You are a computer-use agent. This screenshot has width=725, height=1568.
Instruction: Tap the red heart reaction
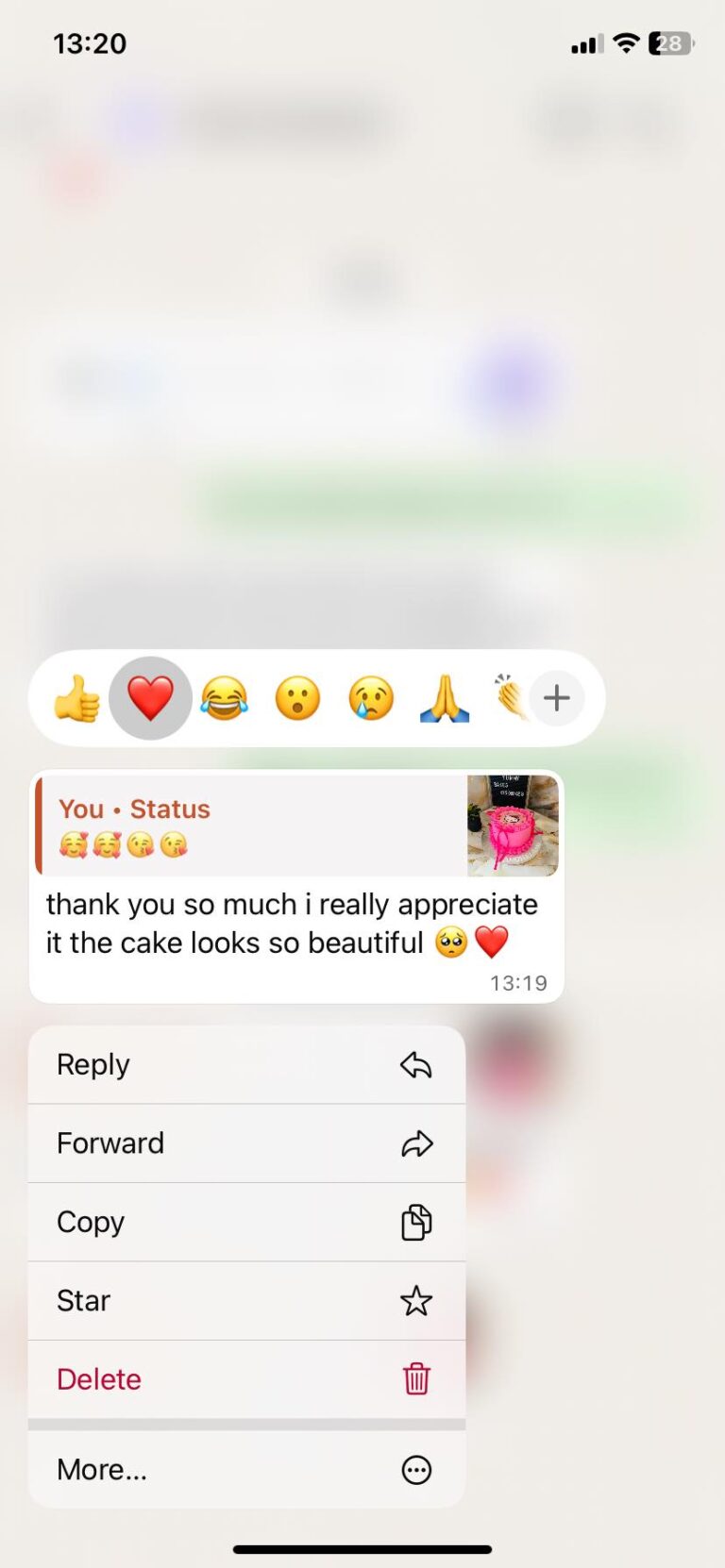151,699
